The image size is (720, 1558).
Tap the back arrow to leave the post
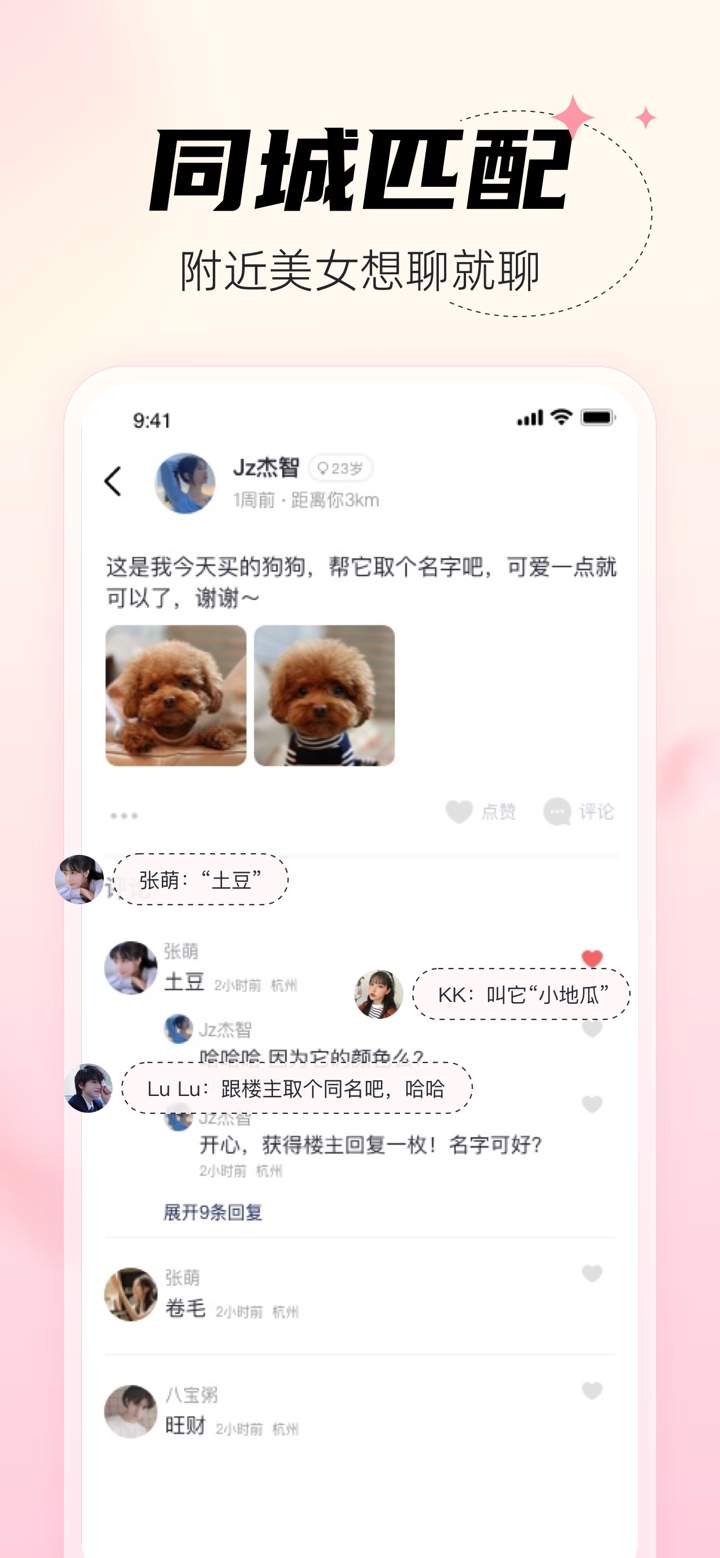[112, 481]
